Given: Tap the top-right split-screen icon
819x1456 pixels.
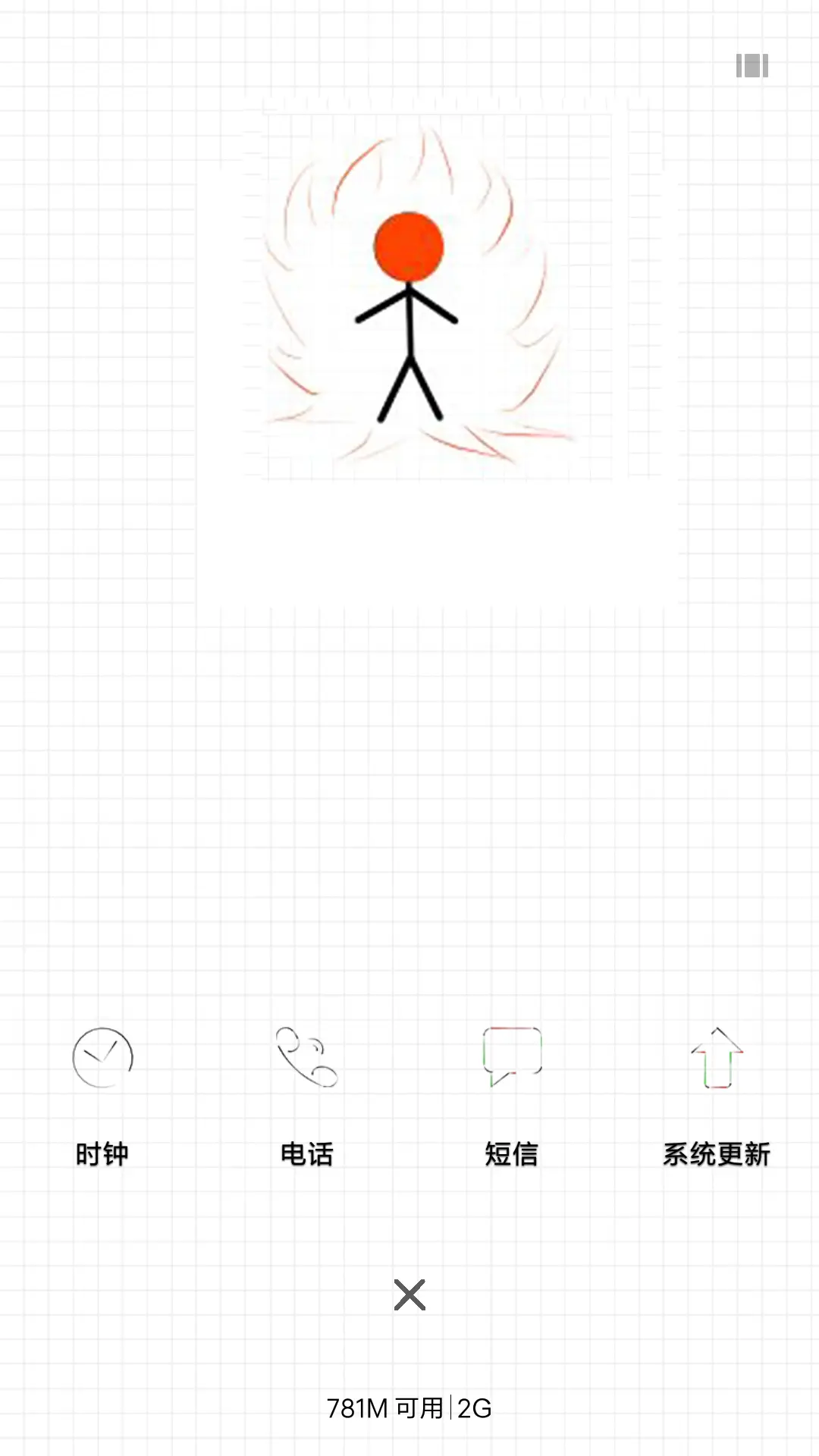Looking at the screenshot, I should click(752, 66).
